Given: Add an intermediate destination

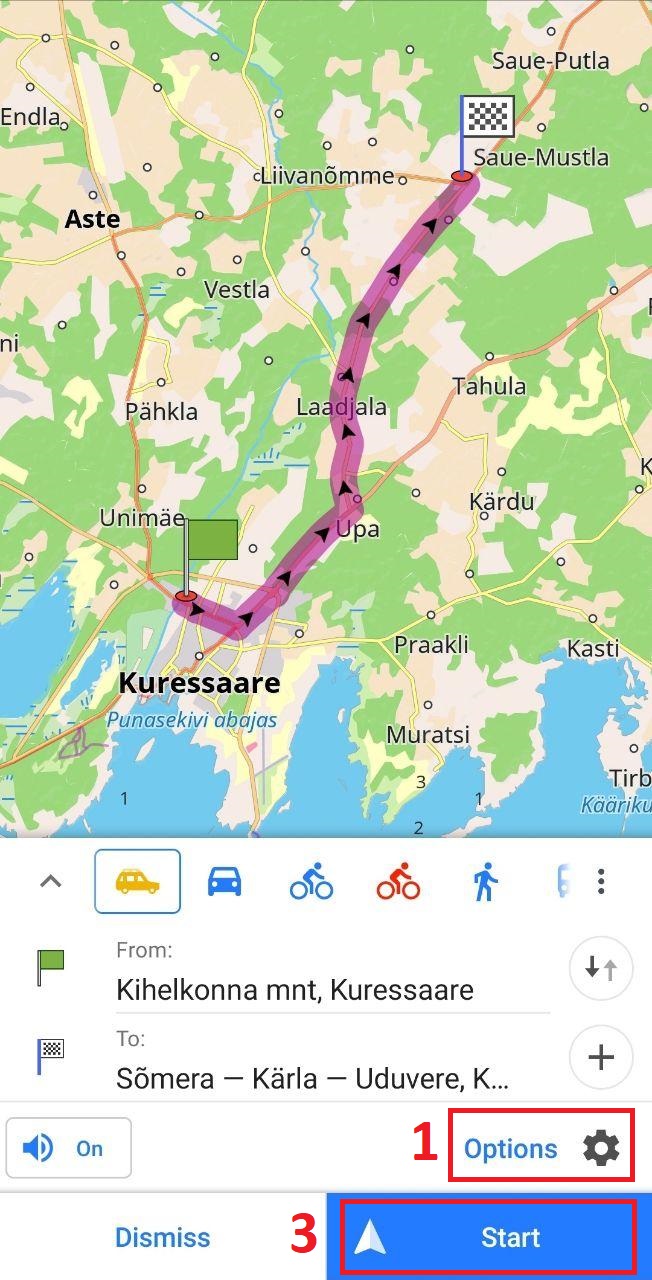Looking at the screenshot, I should coord(600,1057).
